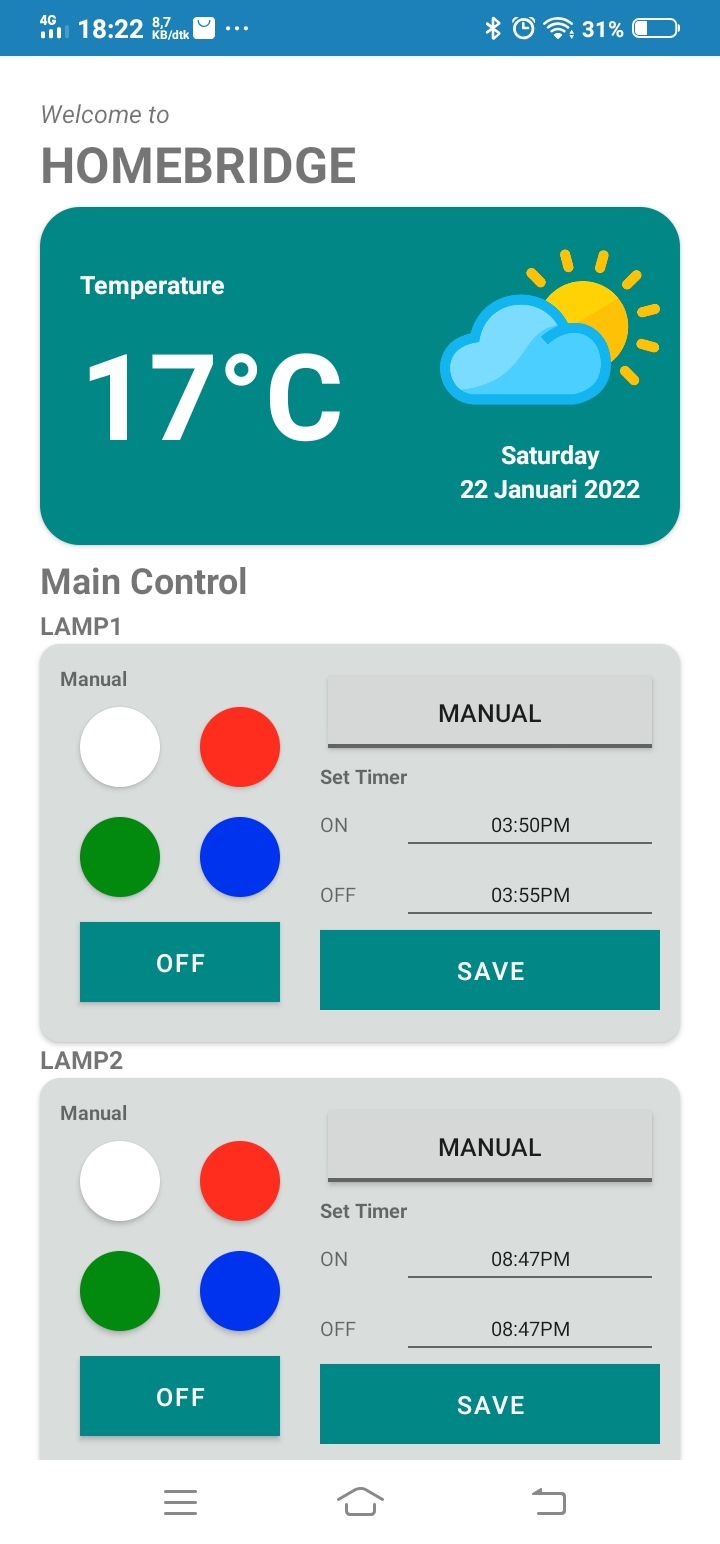Edit LAMP1 OFF timer 03:55PM
Screen dimensions: 720x1544
(530, 896)
